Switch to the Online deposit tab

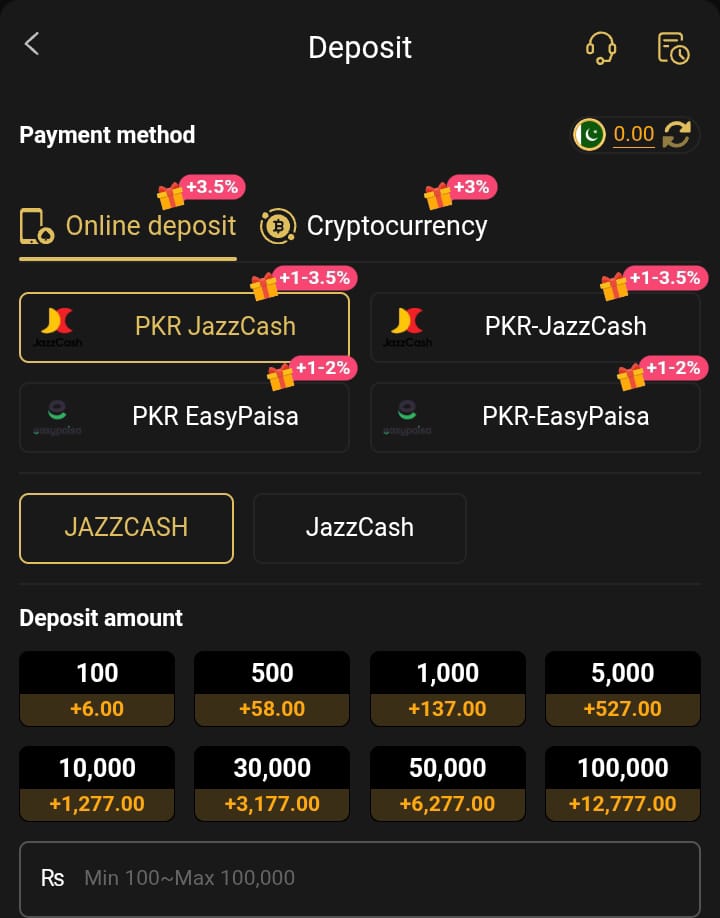129,226
